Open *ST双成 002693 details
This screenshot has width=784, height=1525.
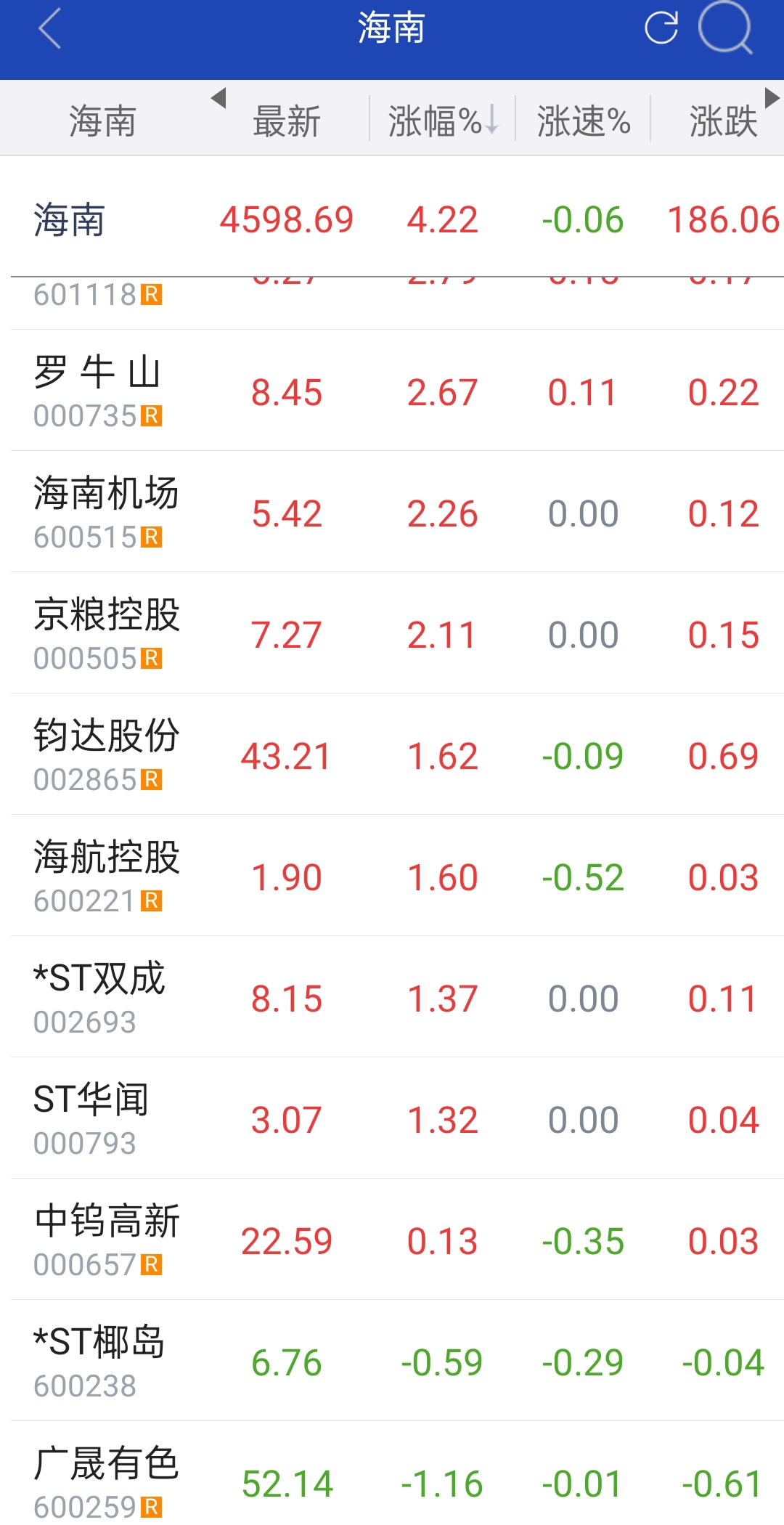[x=392, y=997]
